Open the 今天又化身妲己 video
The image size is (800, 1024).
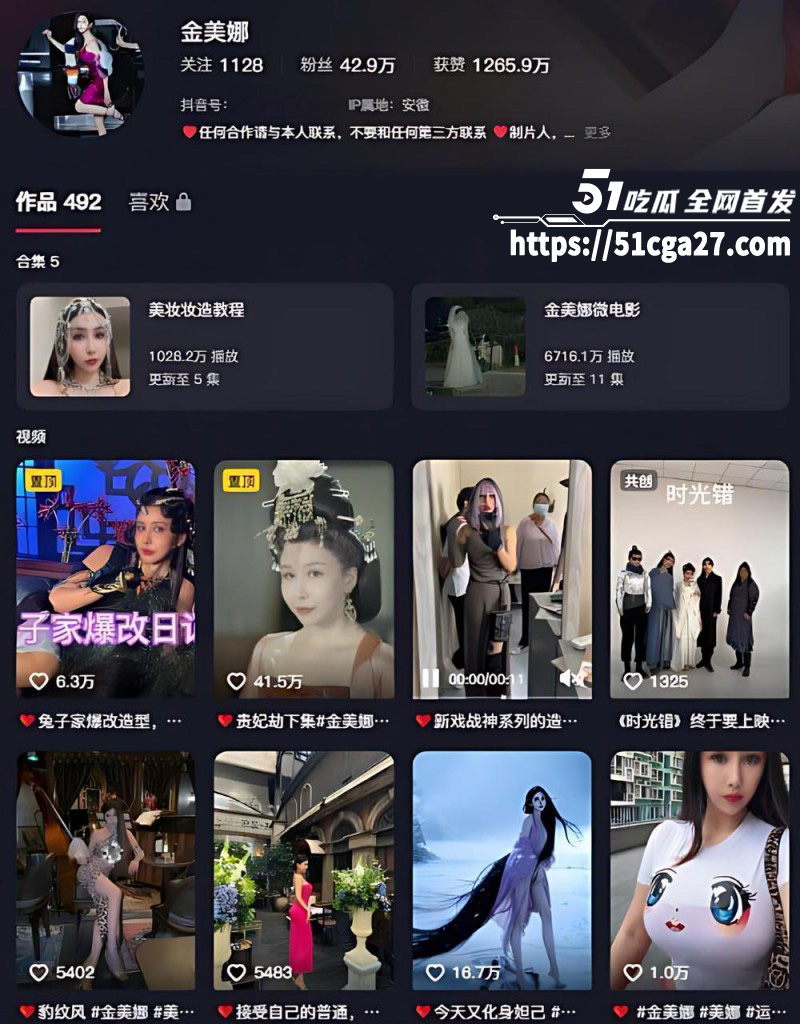click(501, 870)
